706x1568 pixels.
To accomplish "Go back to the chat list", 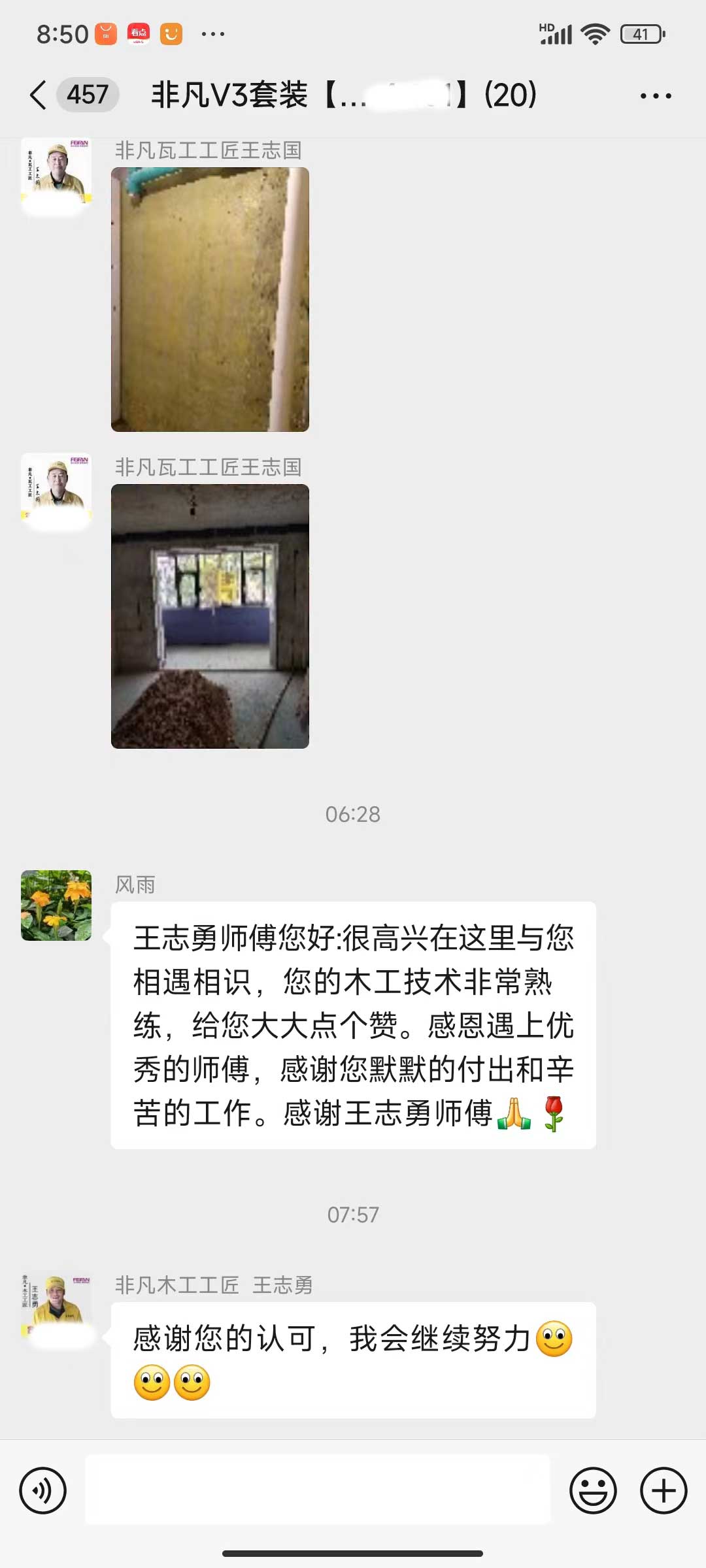I will click(x=38, y=95).
